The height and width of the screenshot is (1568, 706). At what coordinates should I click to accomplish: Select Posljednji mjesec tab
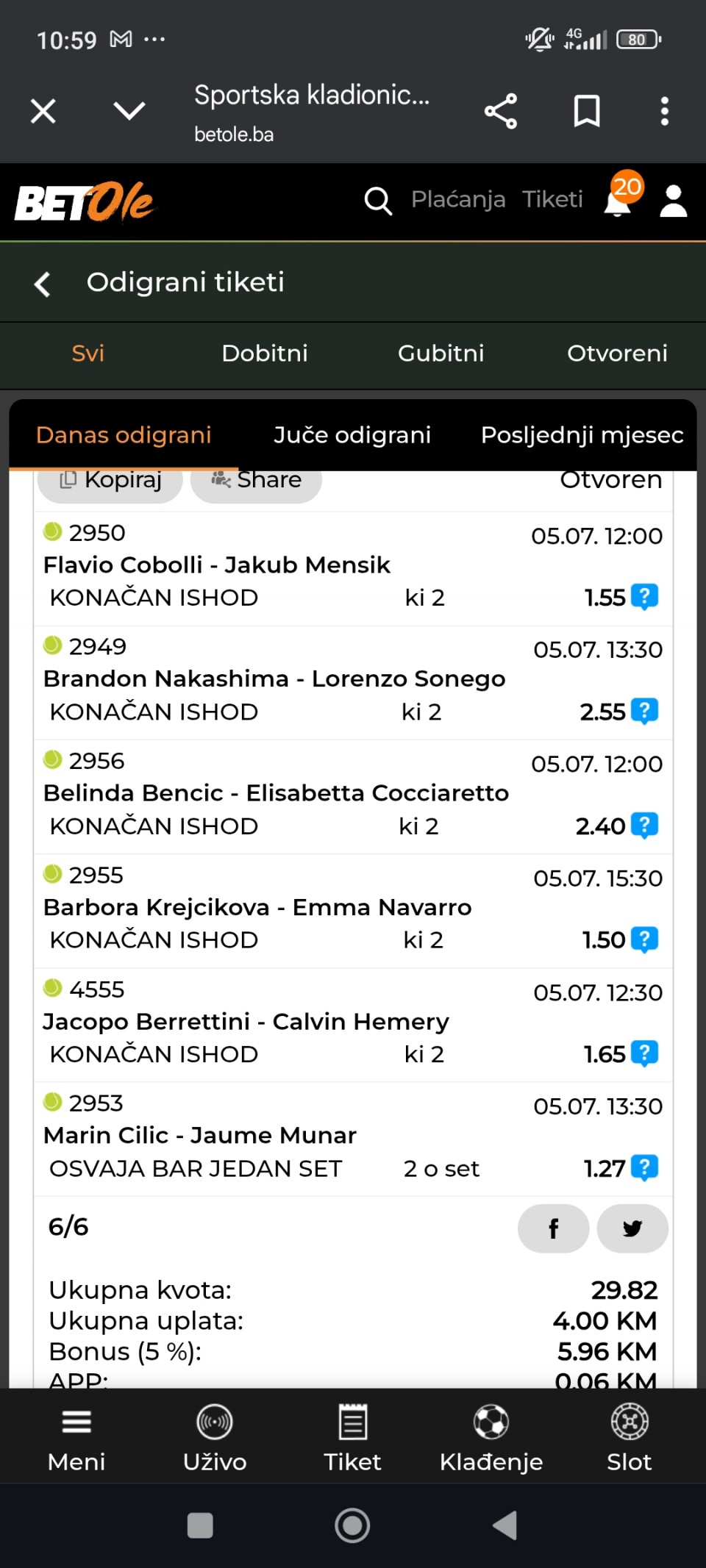pyautogui.click(x=582, y=435)
